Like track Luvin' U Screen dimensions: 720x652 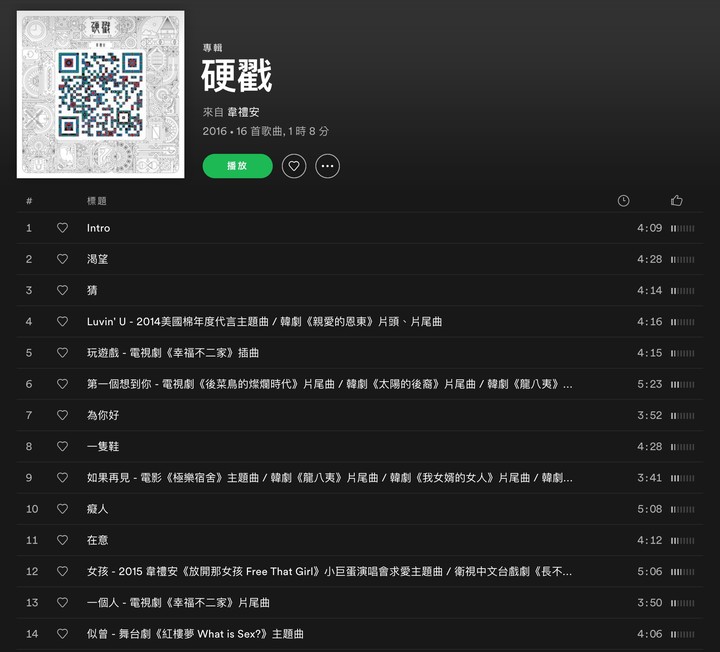(62, 322)
